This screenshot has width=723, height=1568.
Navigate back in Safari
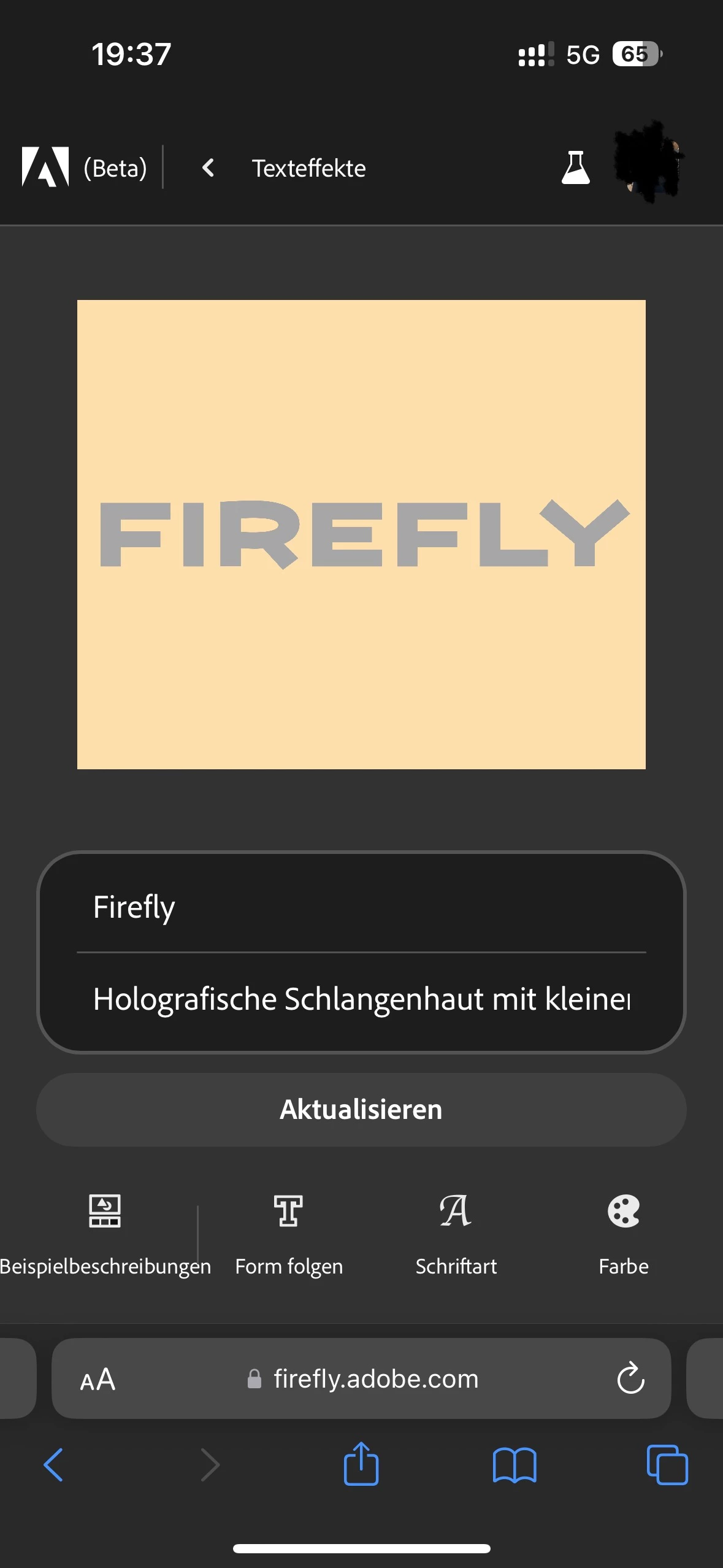(54, 1464)
